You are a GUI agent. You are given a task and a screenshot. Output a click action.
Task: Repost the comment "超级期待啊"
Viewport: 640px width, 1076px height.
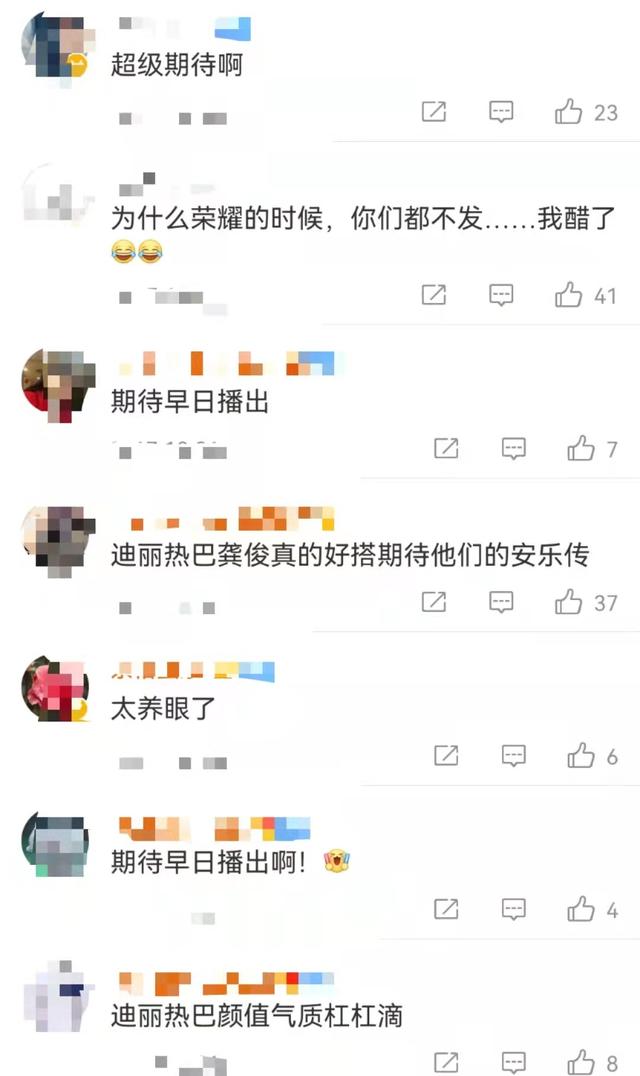point(434,111)
